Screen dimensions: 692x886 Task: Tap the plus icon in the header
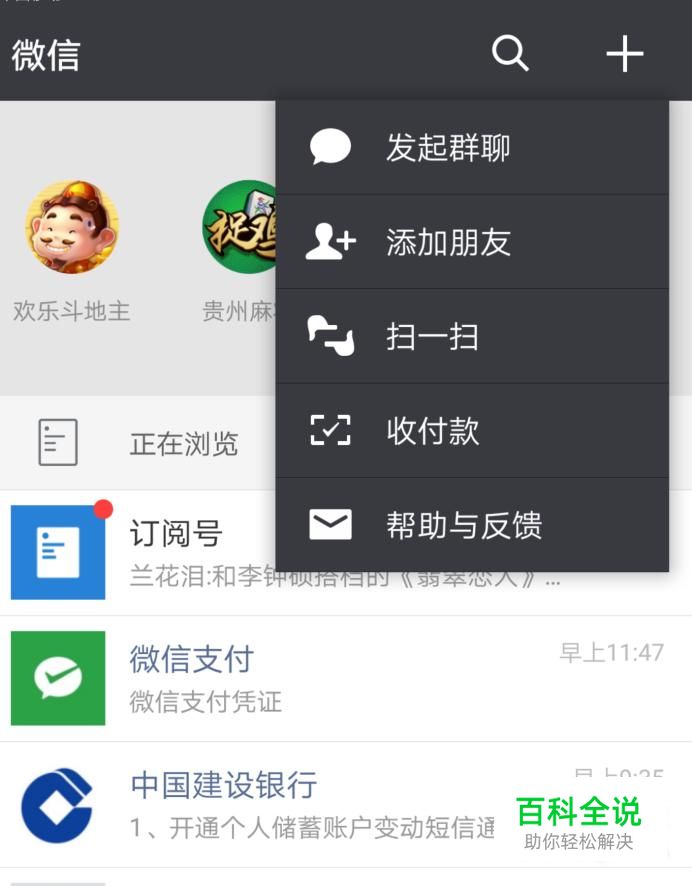[x=625, y=53]
